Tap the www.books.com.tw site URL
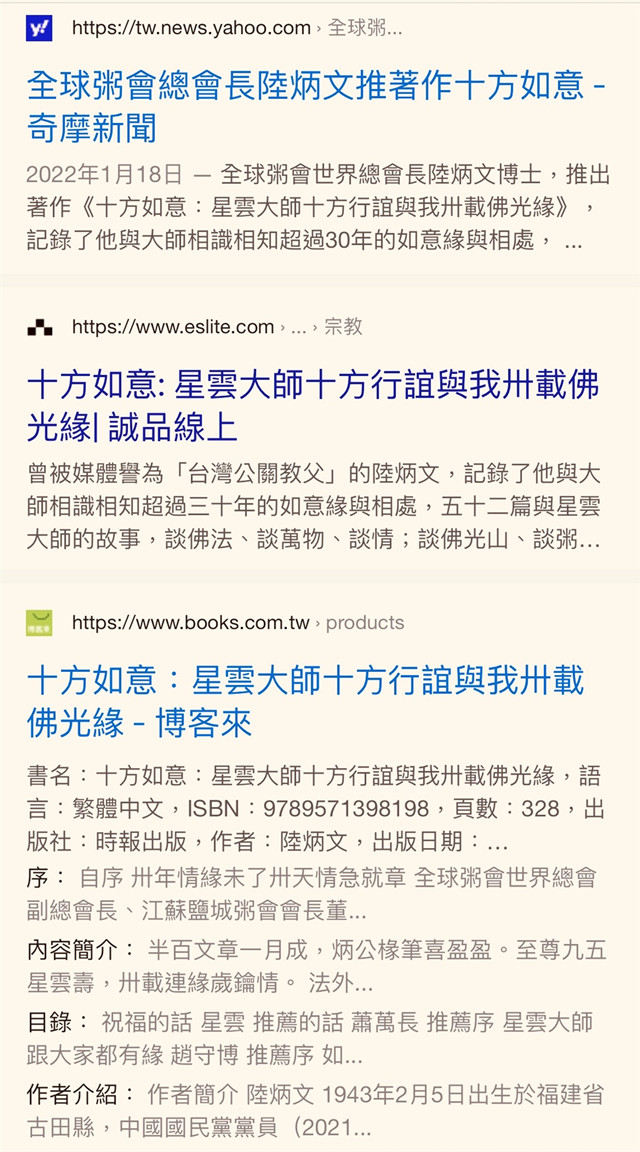The image size is (640, 1152). coord(191,623)
